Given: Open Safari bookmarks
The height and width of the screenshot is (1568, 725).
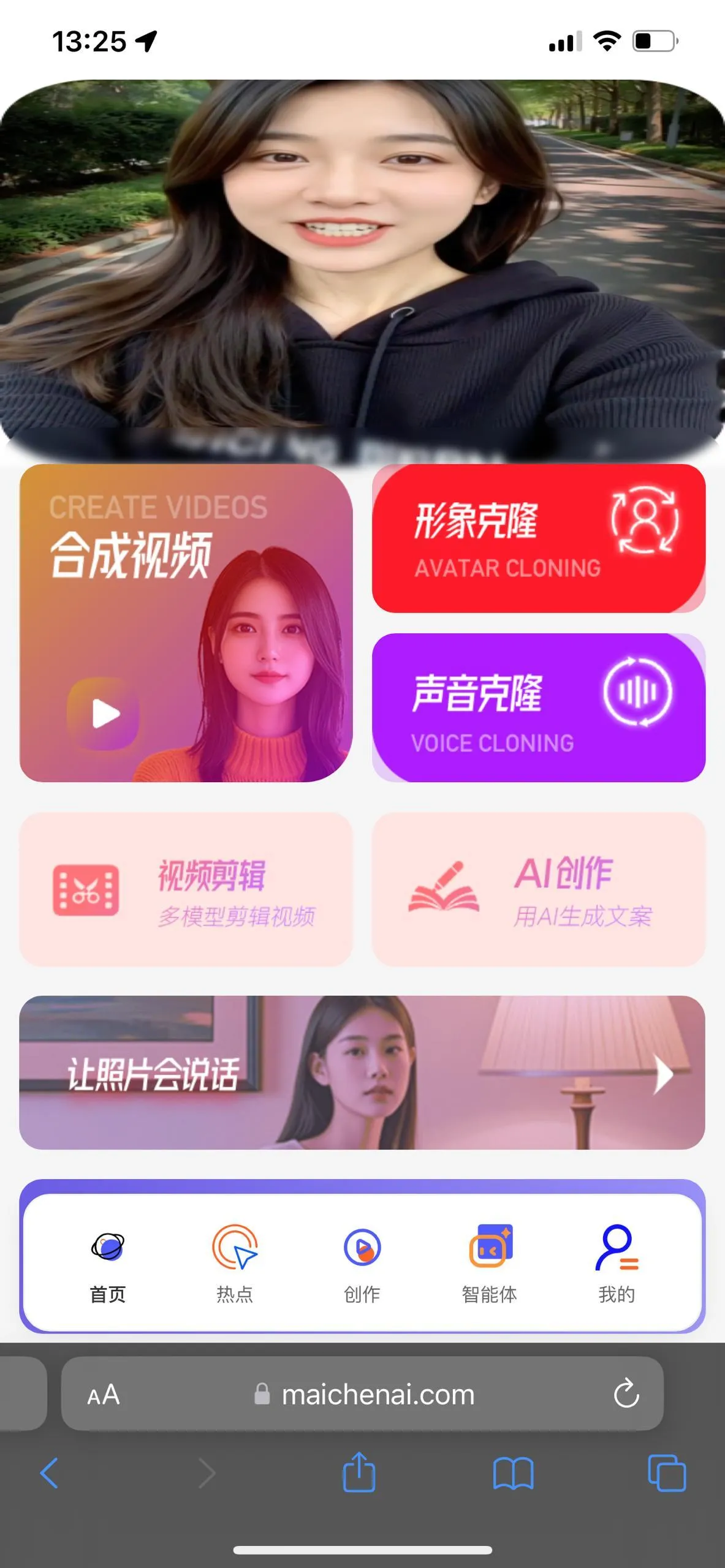Looking at the screenshot, I should pos(513,1473).
